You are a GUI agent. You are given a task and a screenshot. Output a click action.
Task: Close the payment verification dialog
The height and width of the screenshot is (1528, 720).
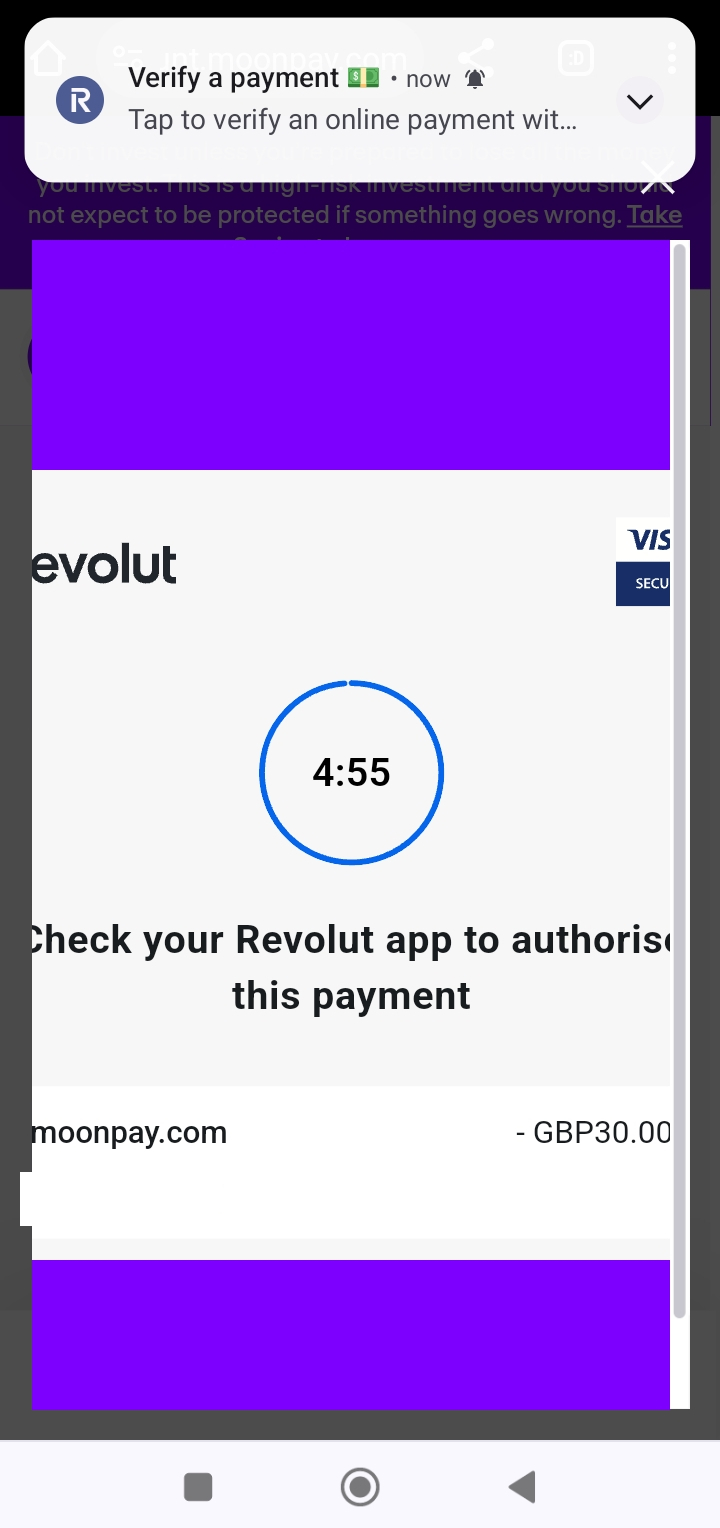click(657, 179)
